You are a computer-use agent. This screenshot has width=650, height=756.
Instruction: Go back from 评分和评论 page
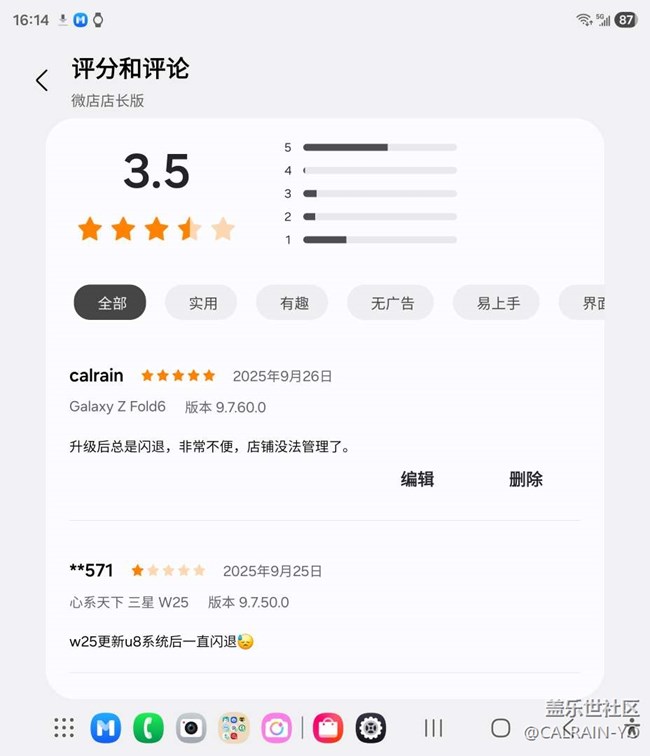pos(41,80)
